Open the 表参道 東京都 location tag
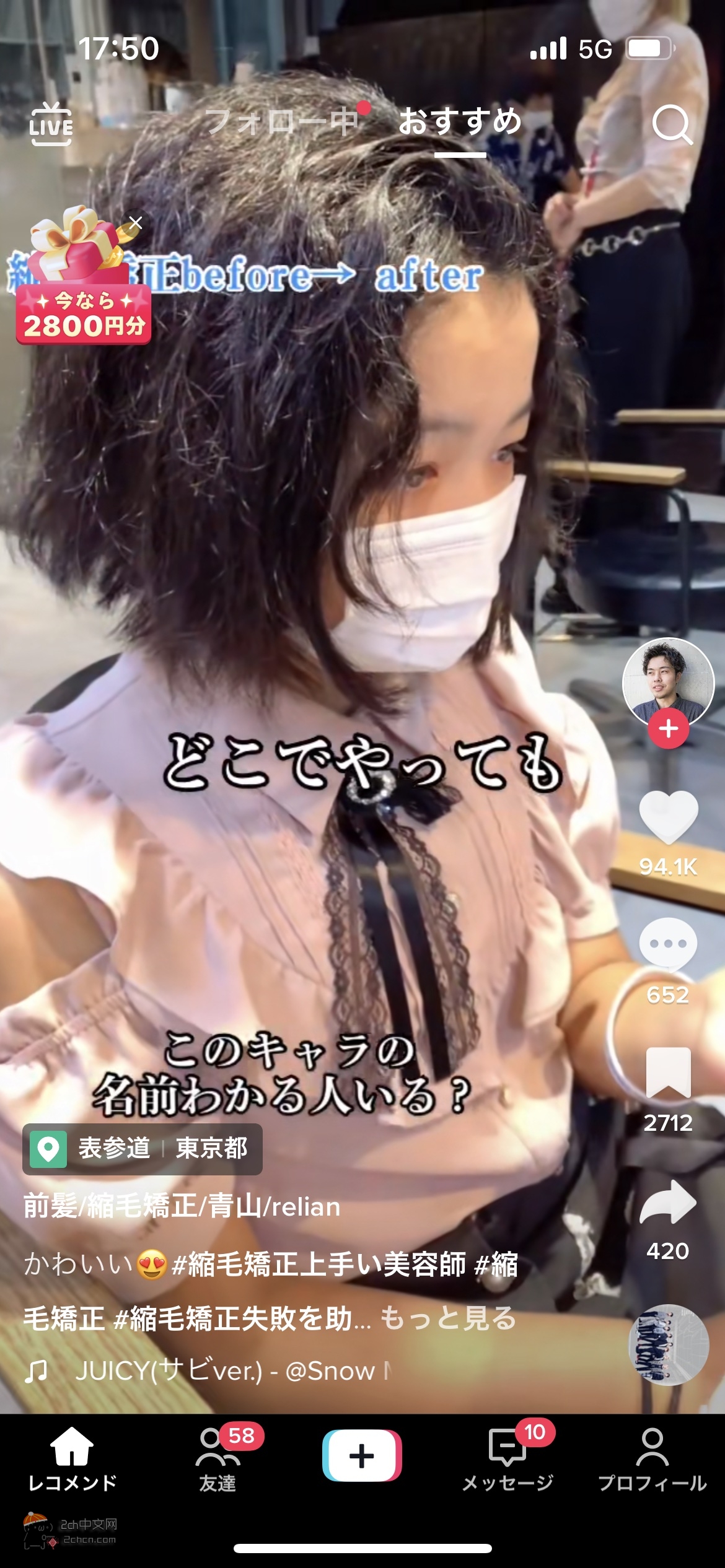Screen dimensions: 725x1568 coord(143,1149)
